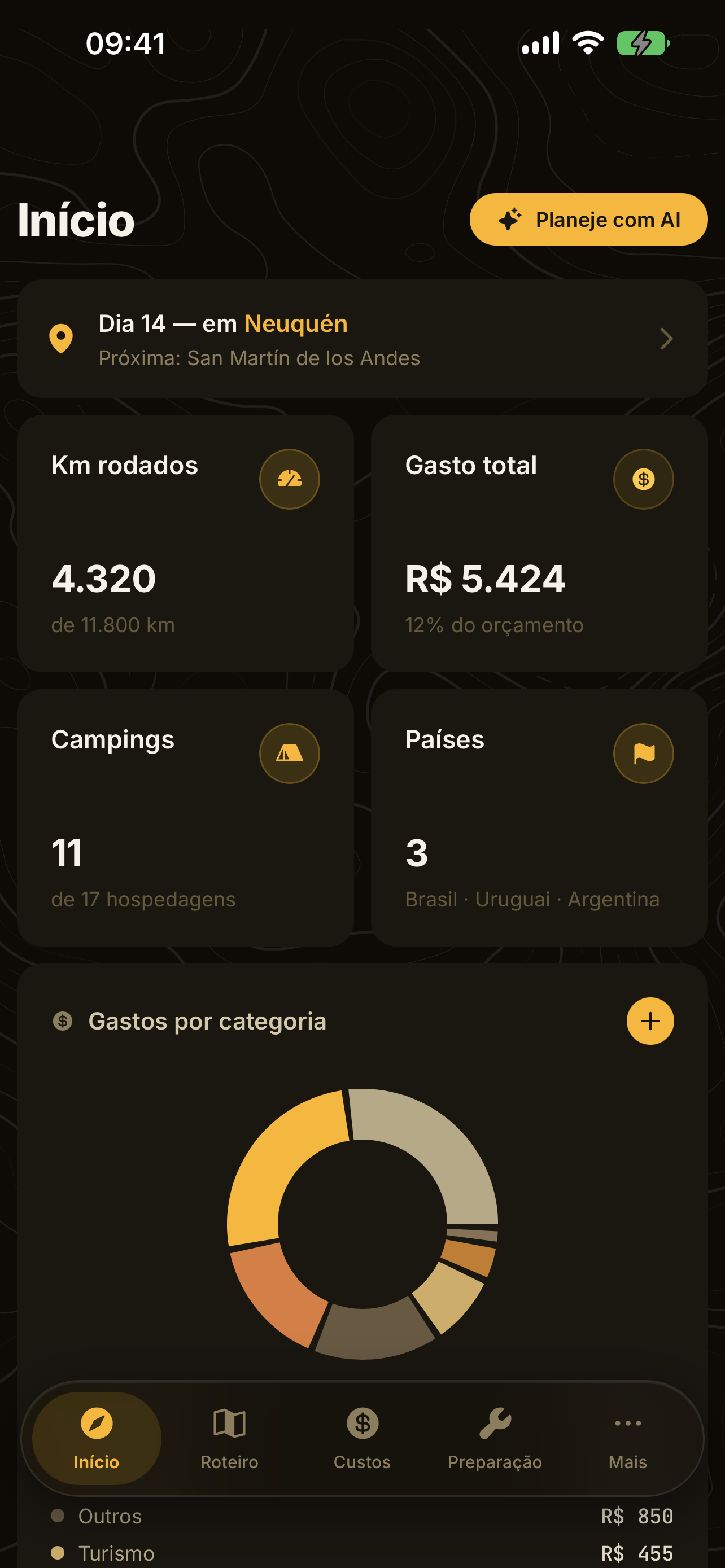Viewport: 725px width, 1568px height.
Task: Tap the Planeje com AI button
Action: tap(588, 219)
